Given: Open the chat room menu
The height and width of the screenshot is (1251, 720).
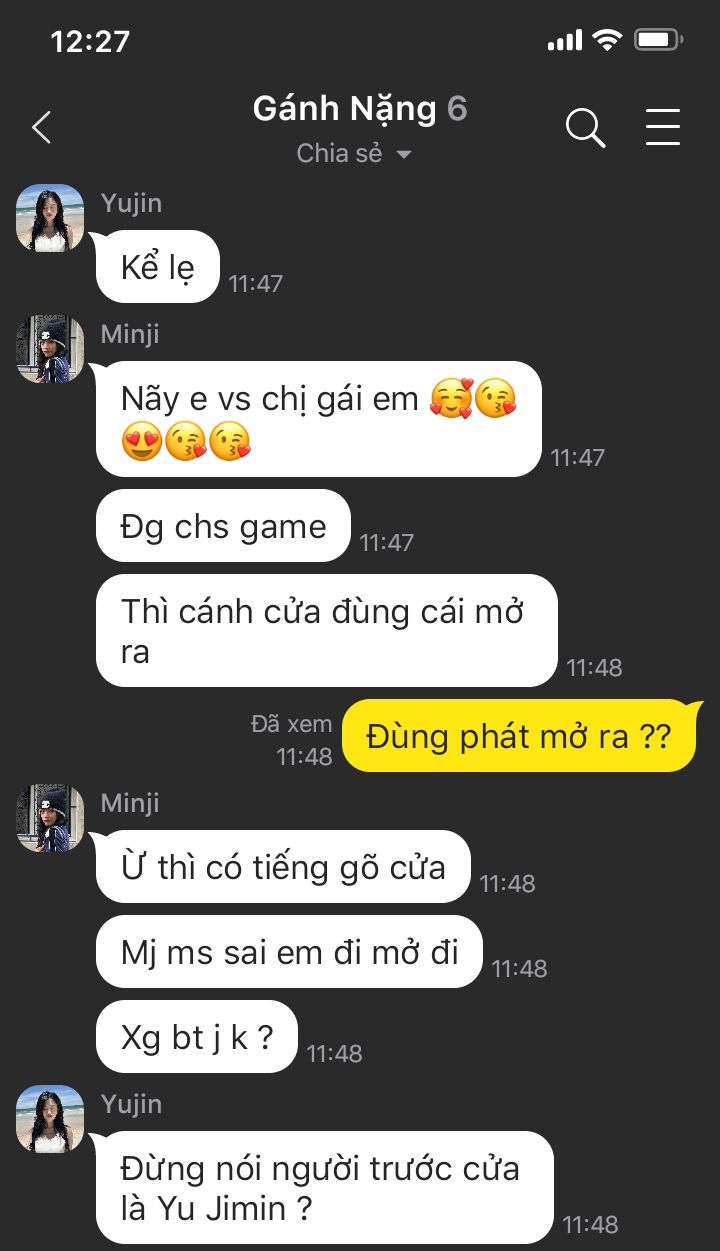Looking at the screenshot, I should pos(662,127).
